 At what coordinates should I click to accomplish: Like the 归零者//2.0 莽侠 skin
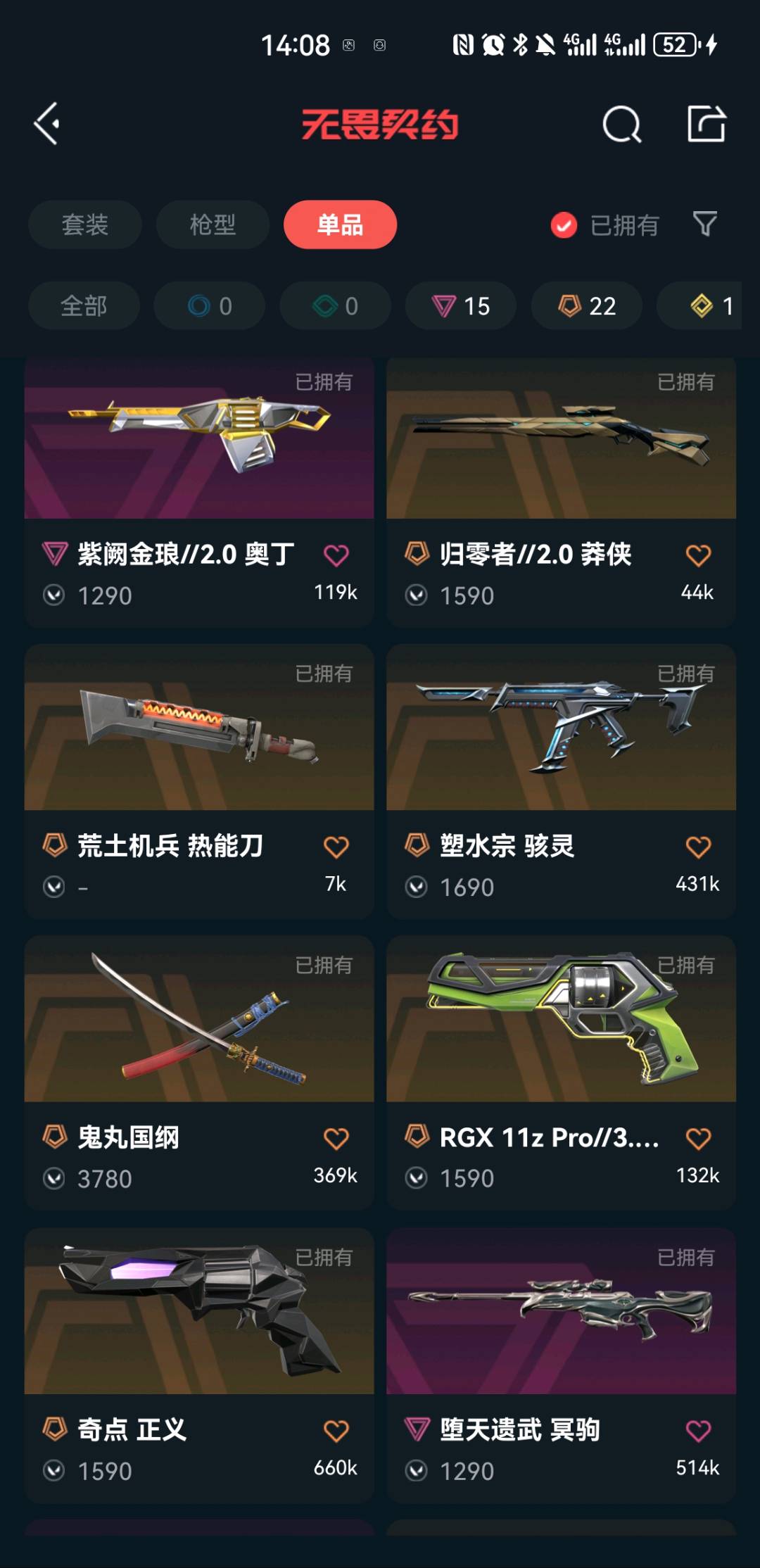click(x=698, y=555)
